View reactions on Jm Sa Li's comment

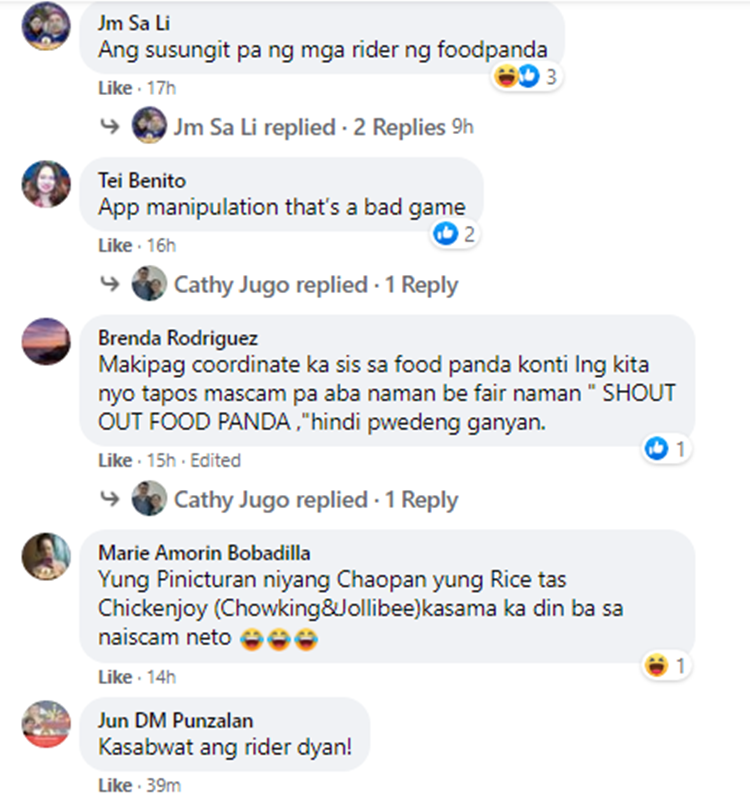527,76
